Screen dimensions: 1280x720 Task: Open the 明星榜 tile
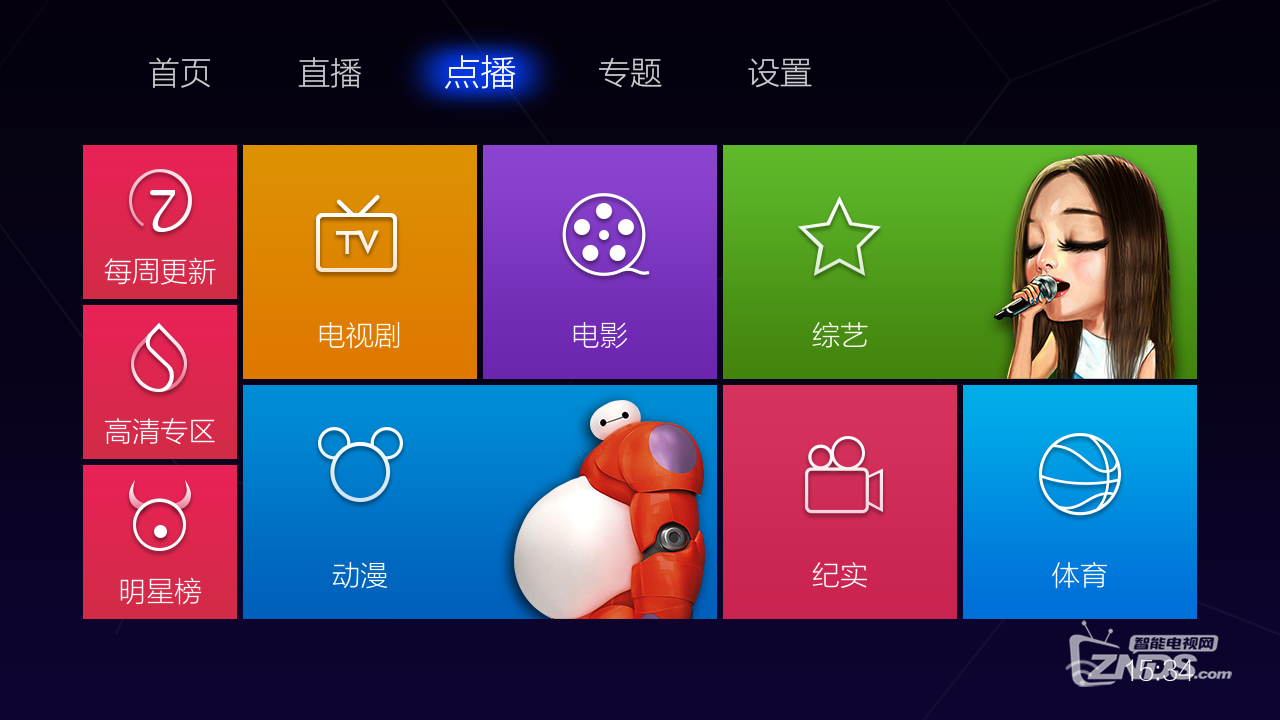(160, 542)
